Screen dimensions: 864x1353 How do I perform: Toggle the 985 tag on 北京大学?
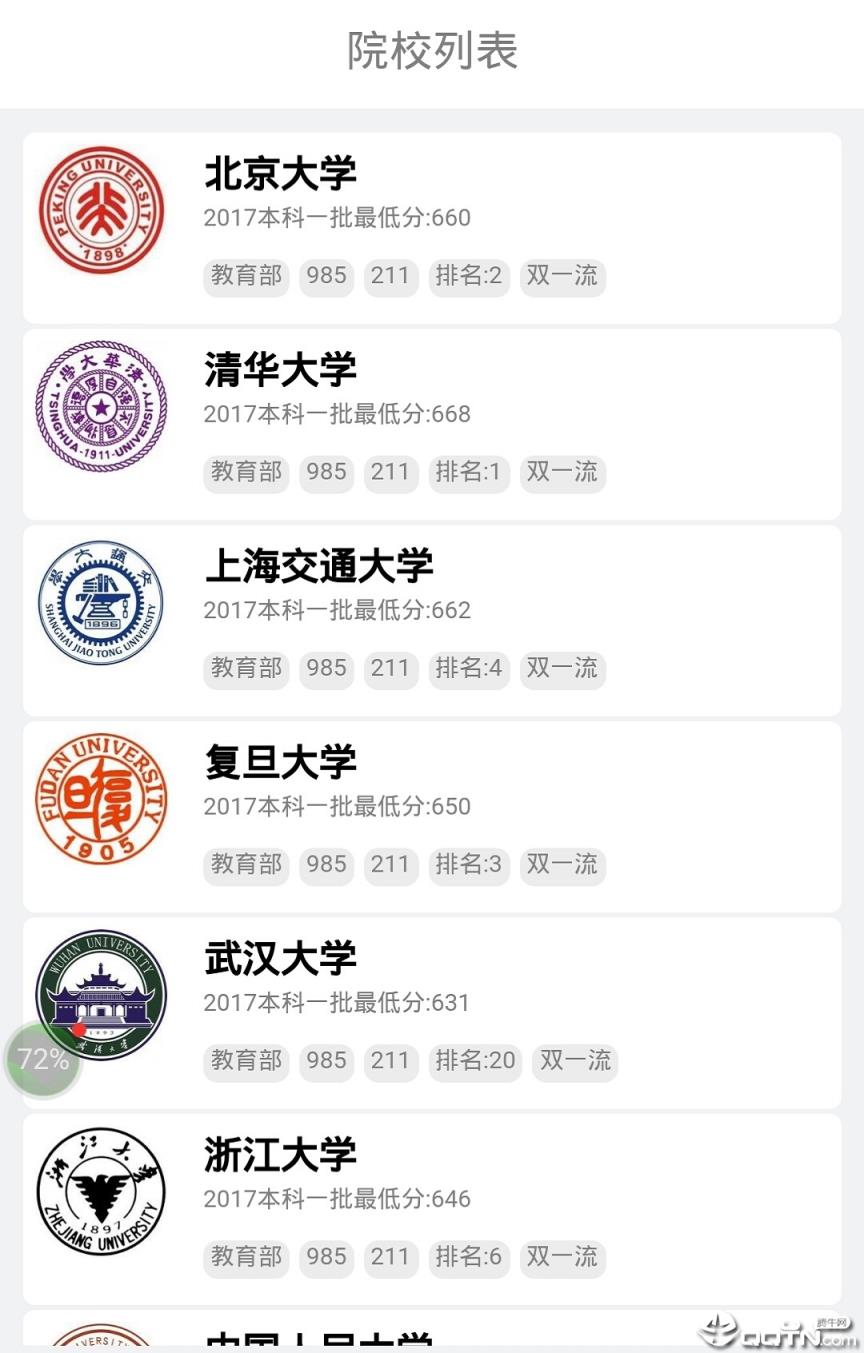point(326,277)
